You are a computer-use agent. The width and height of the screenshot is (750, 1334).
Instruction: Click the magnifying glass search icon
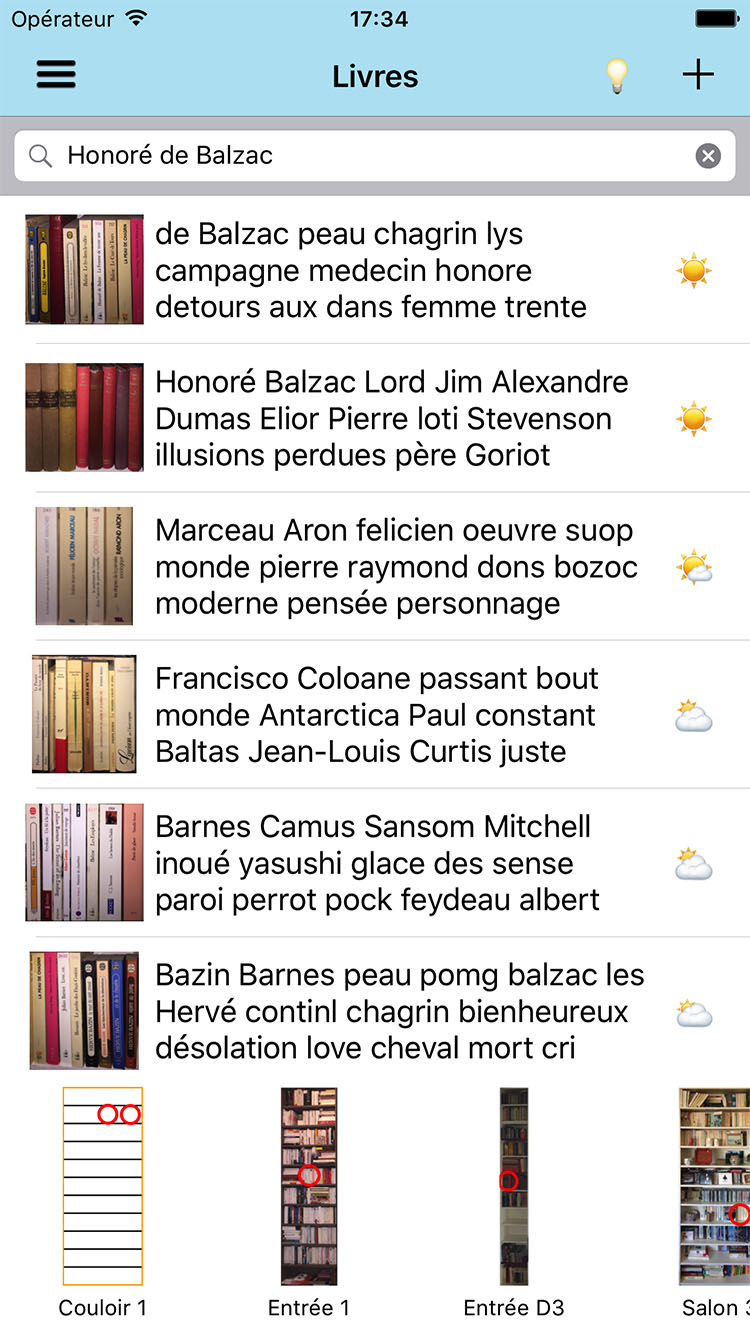click(39, 155)
